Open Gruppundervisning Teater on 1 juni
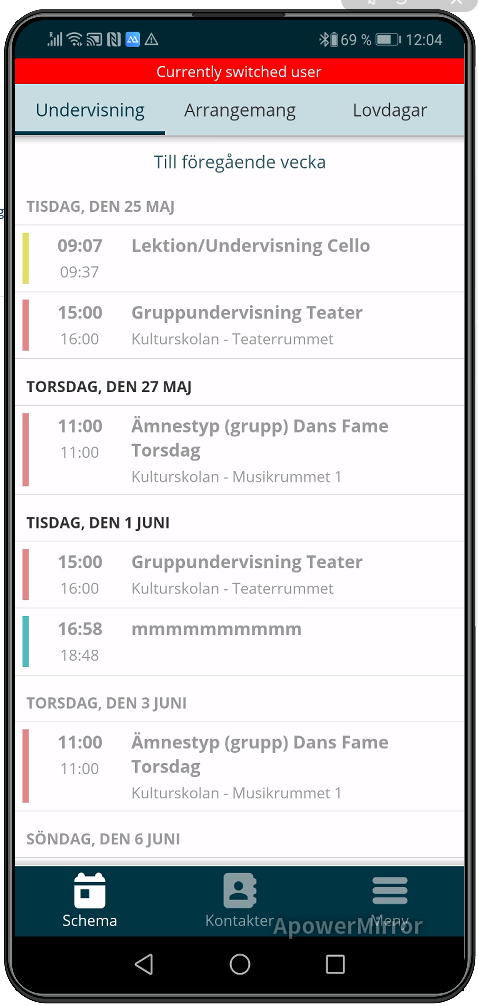The height and width of the screenshot is (1006, 478). (x=239, y=575)
